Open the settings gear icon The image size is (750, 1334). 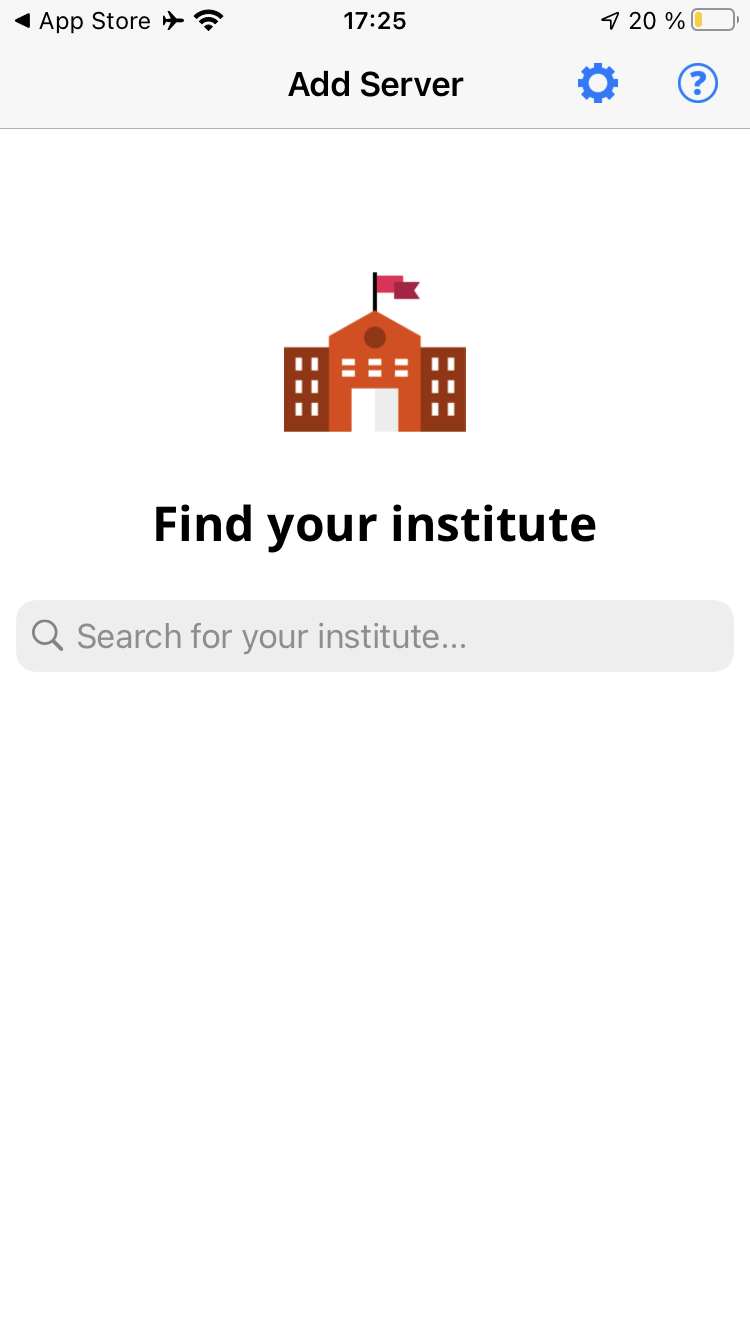tap(598, 84)
